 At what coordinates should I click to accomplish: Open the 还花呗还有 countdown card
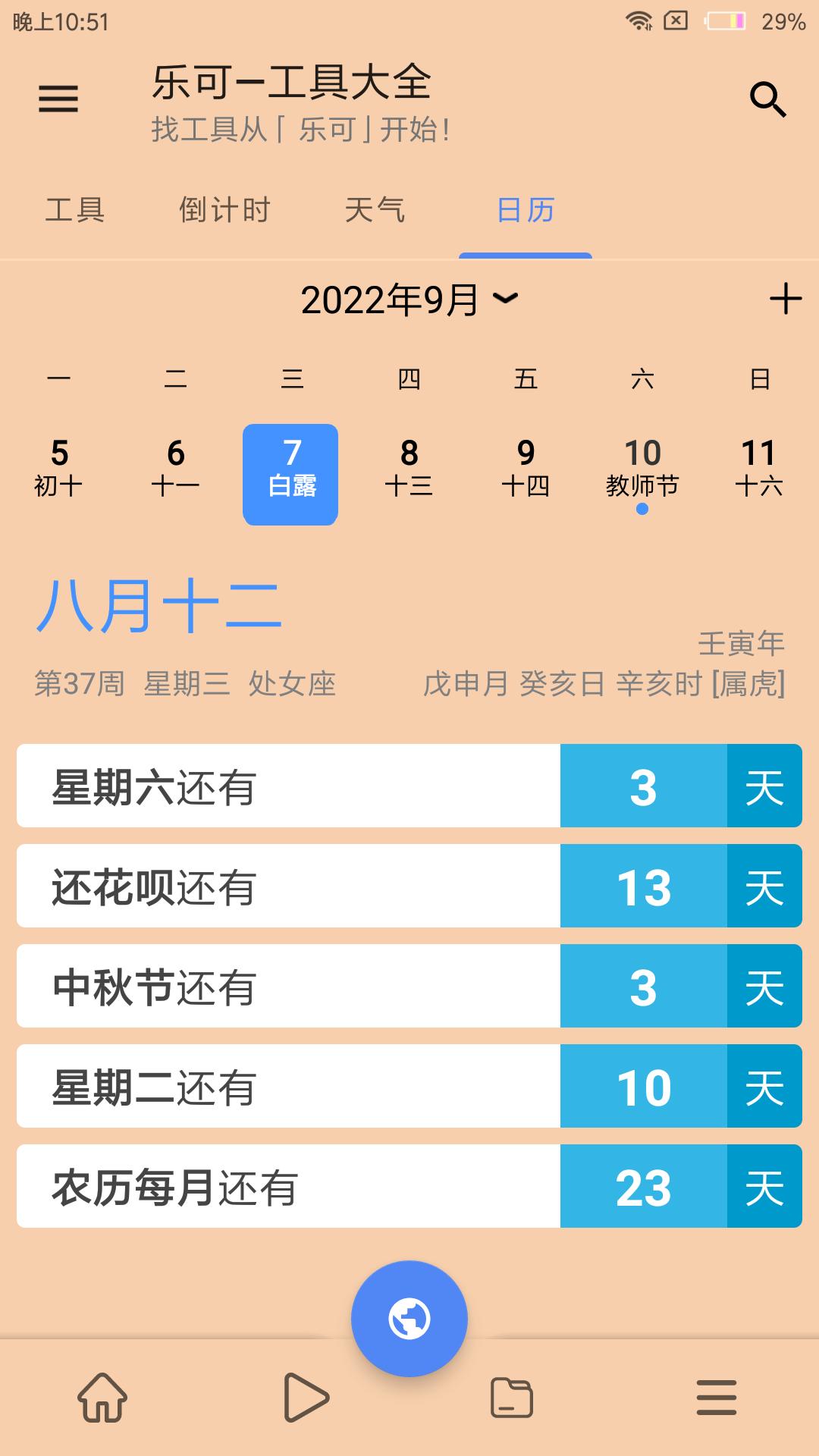click(x=409, y=886)
